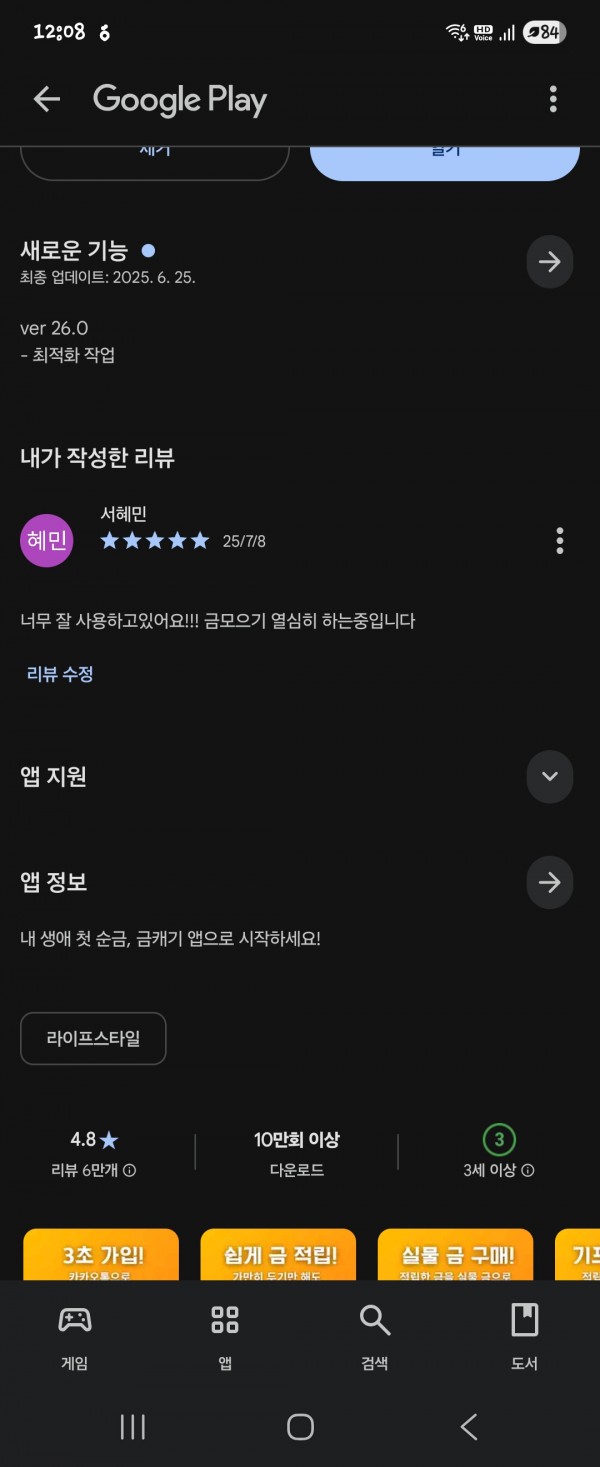The image size is (600, 1467).
Task: Open the 새로운 기능 details arrow
Action: coord(549,262)
